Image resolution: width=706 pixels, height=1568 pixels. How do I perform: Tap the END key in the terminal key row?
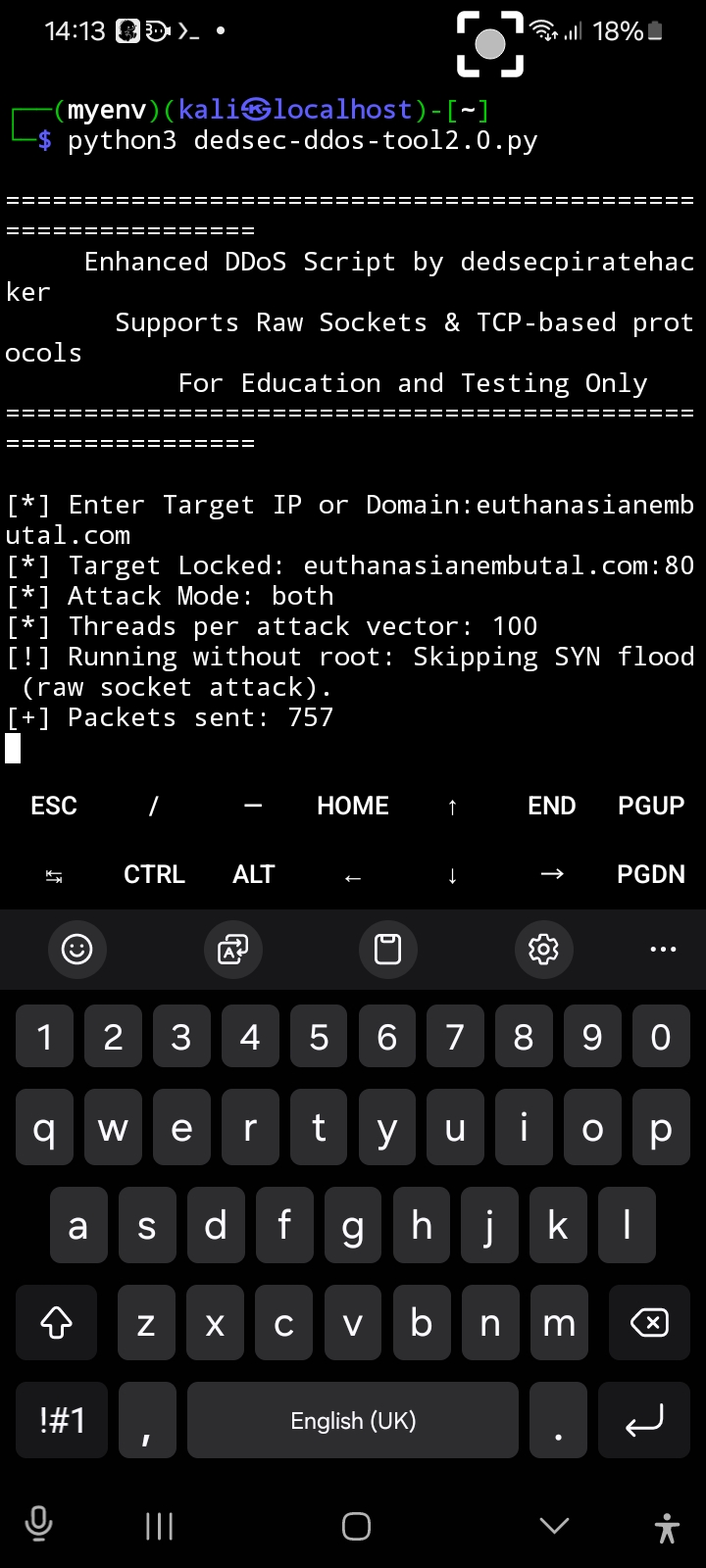pos(551,806)
